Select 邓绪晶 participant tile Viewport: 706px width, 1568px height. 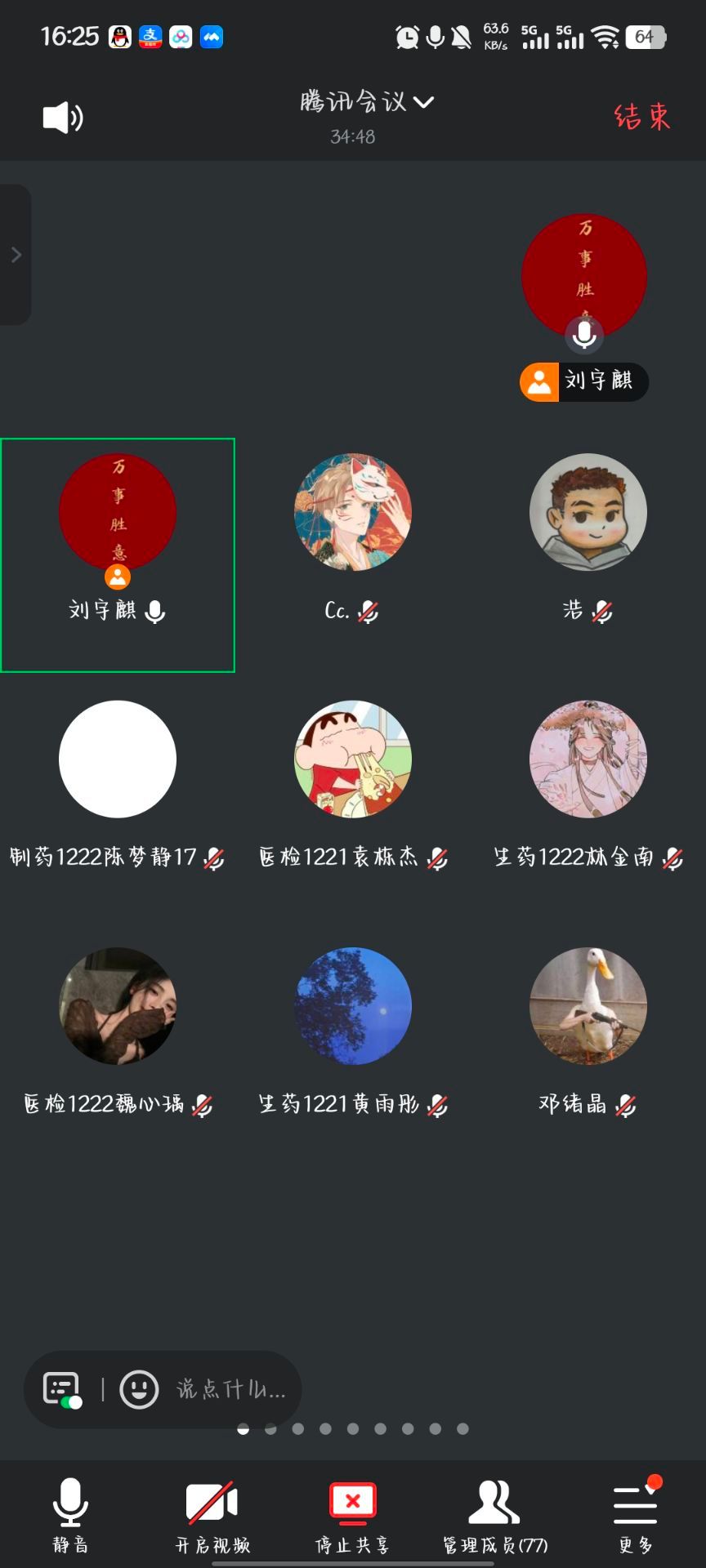(588, 1031)
